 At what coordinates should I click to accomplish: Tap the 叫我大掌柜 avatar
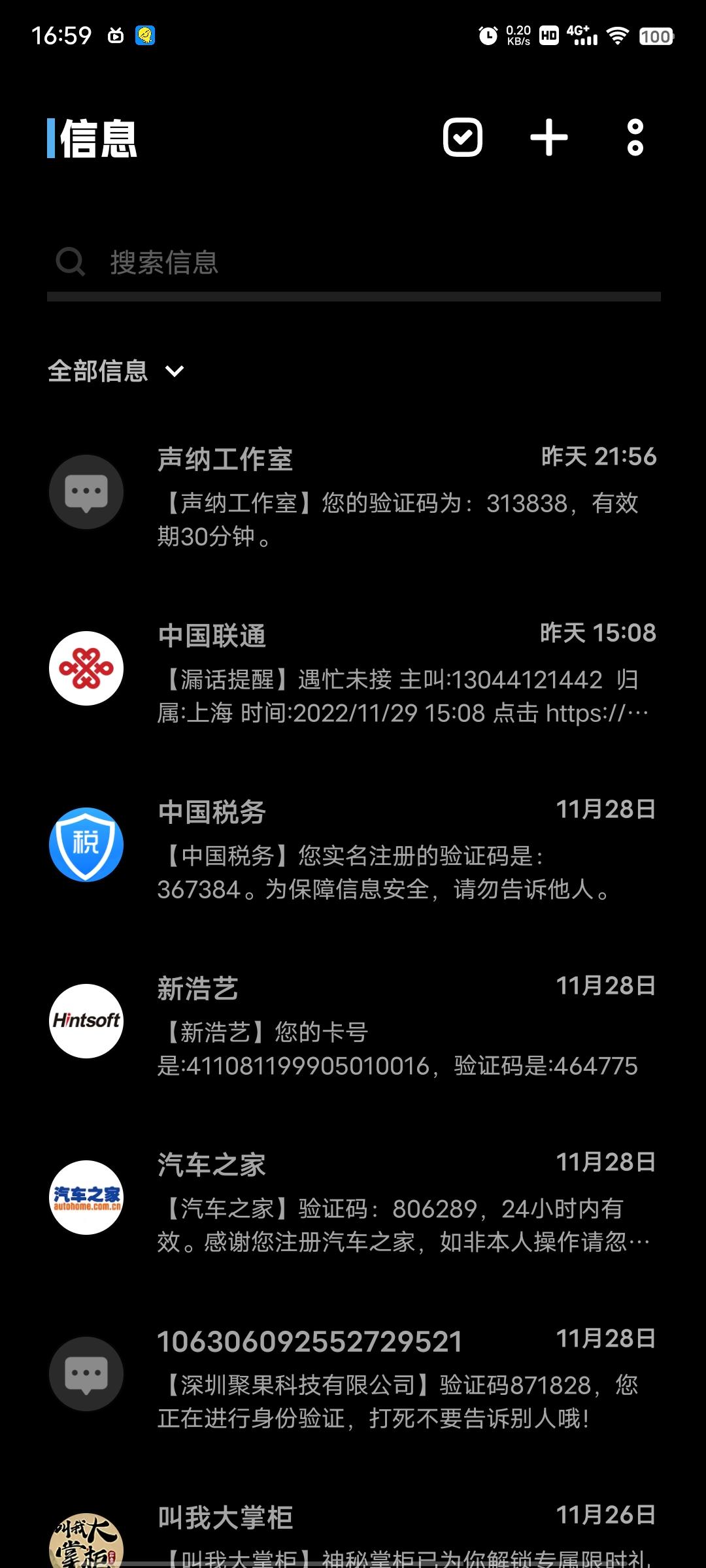pyautogui.click(x=86, y=1542)
